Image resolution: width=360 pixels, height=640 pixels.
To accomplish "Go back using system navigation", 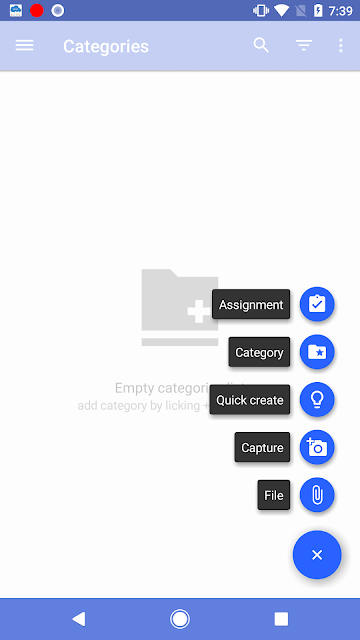I will click(x=79, y=619).
